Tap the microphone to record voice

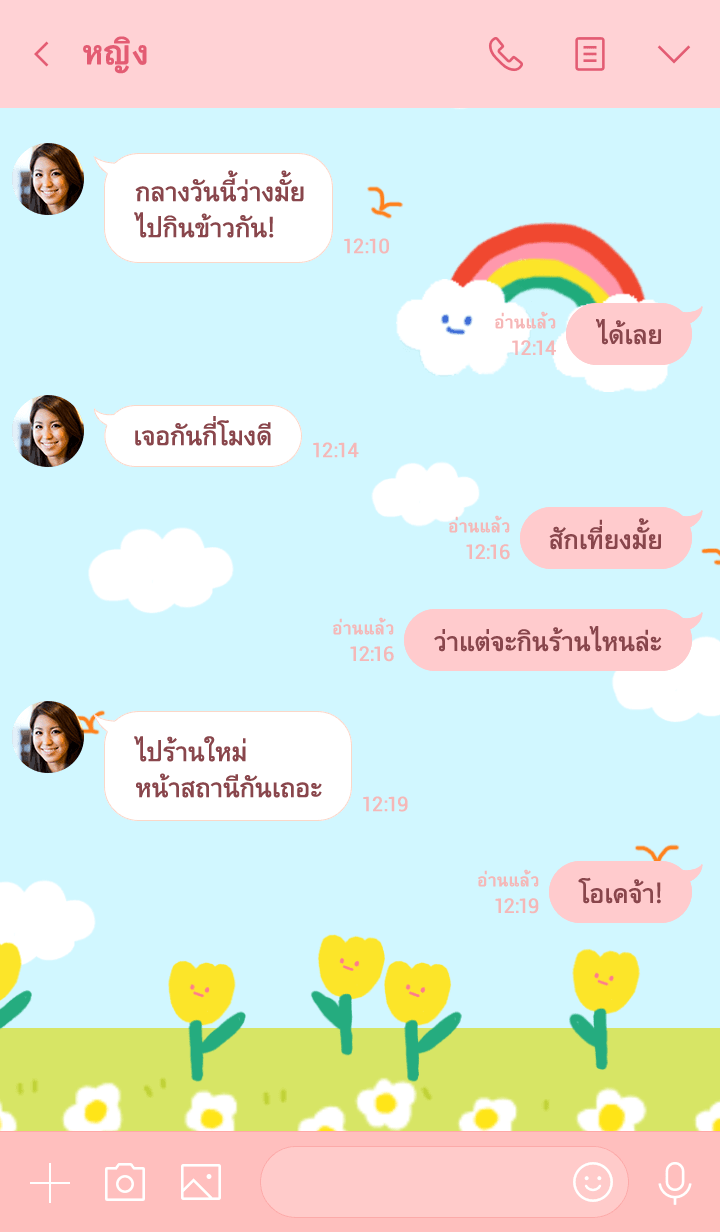pos(674,1183)
